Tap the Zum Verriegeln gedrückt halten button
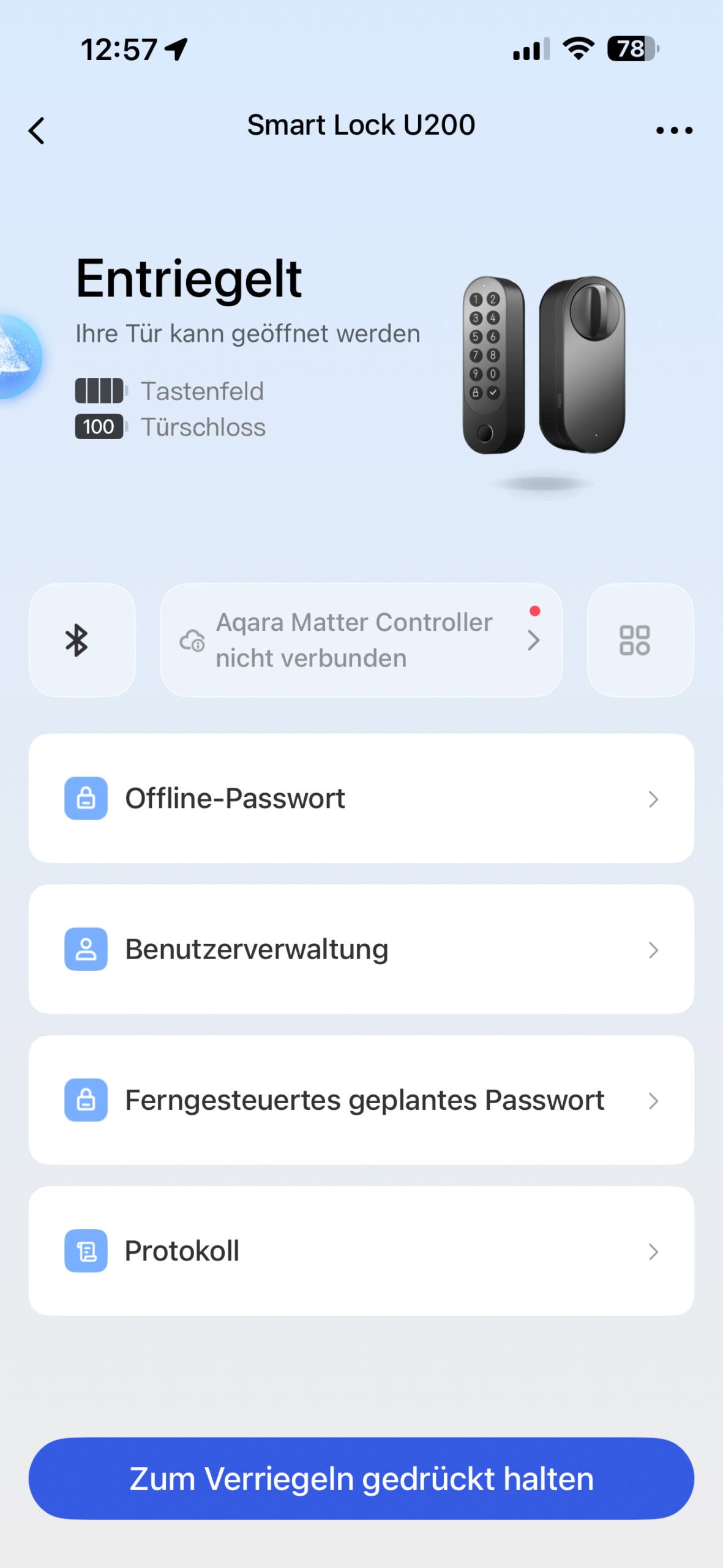Image resolution: width=723 pixels, height=1568 pixels. 361,1478
